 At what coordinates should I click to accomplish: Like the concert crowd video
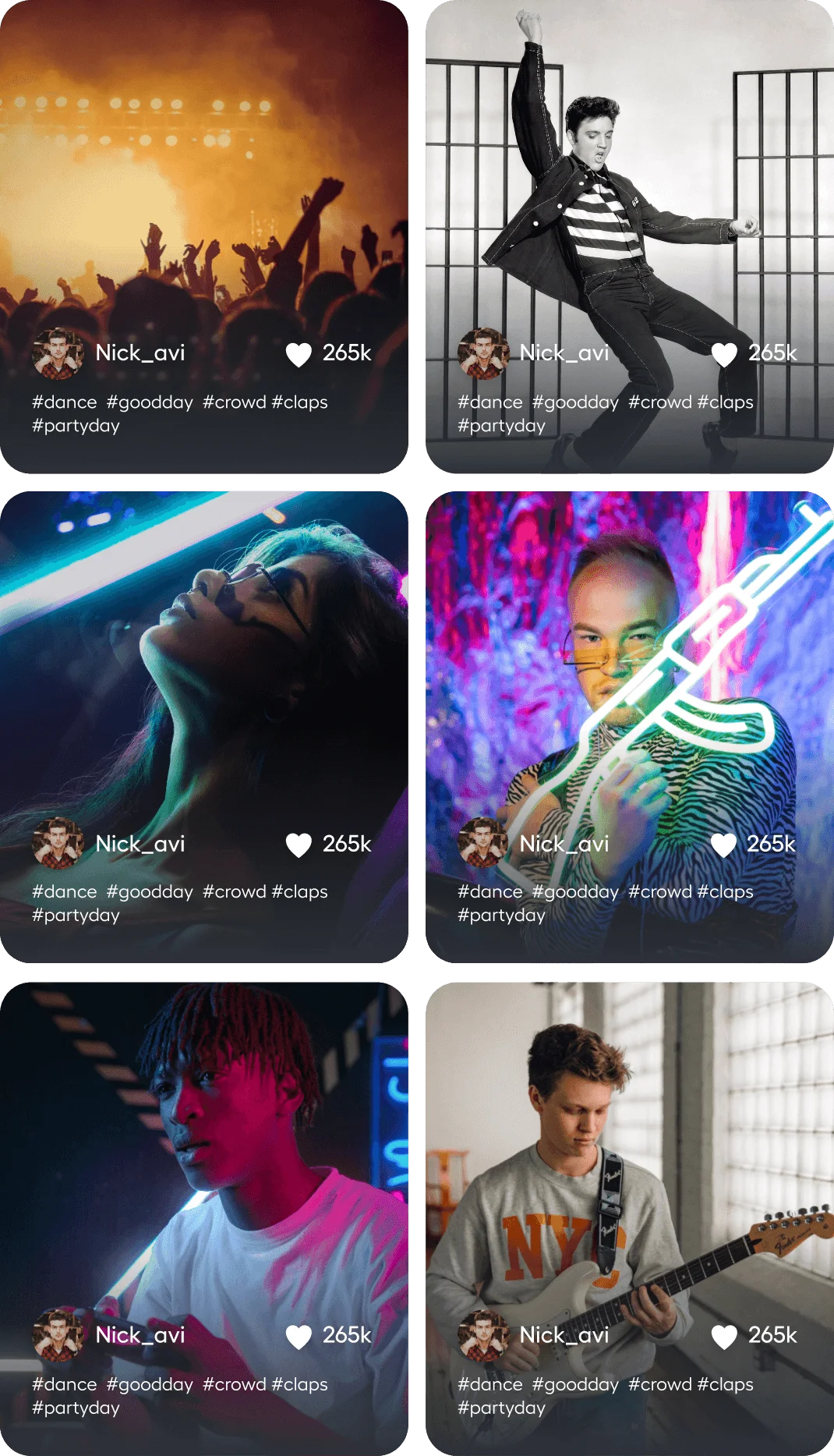299,354
